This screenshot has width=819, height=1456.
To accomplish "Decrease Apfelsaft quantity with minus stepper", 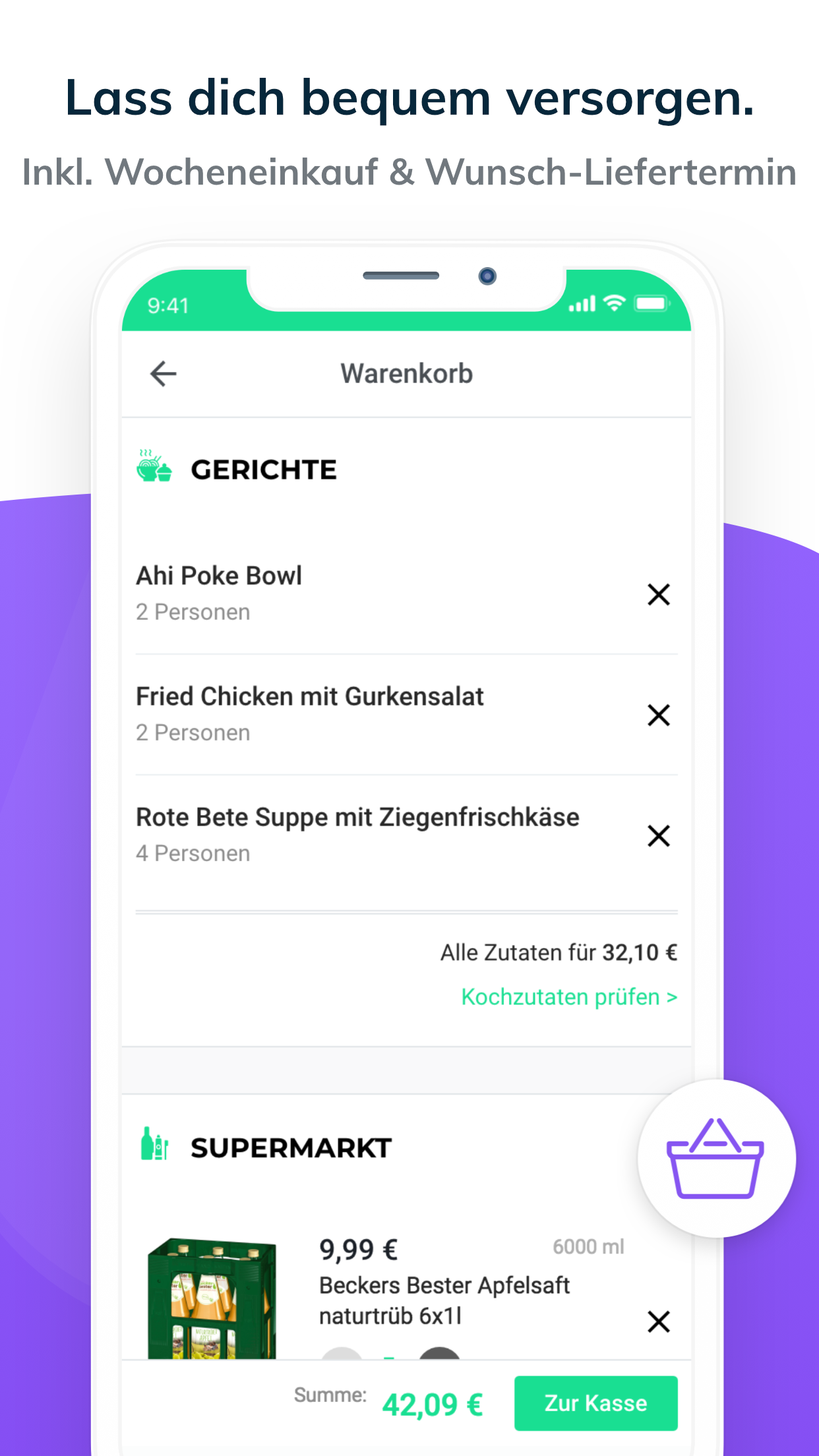I will pyautogui.click(x=342, y=1355).
